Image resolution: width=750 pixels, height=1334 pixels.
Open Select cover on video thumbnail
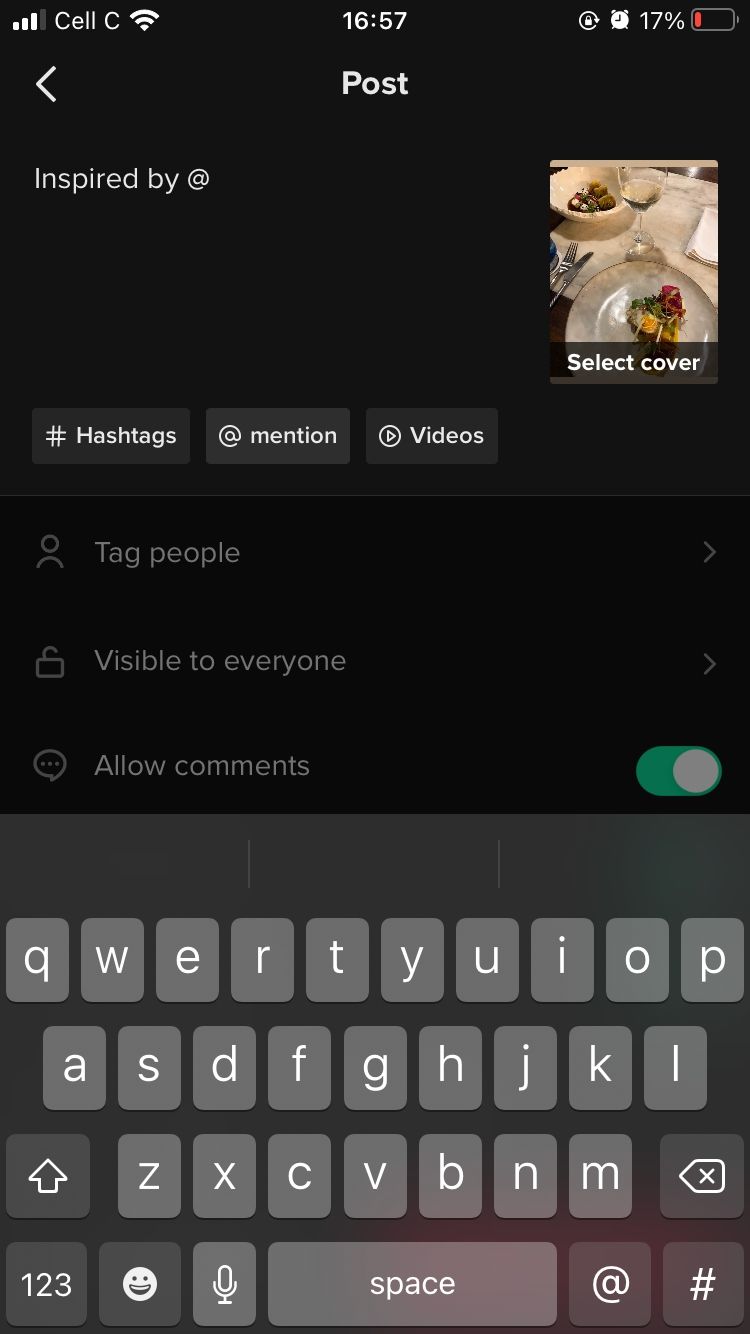(633, 361)
